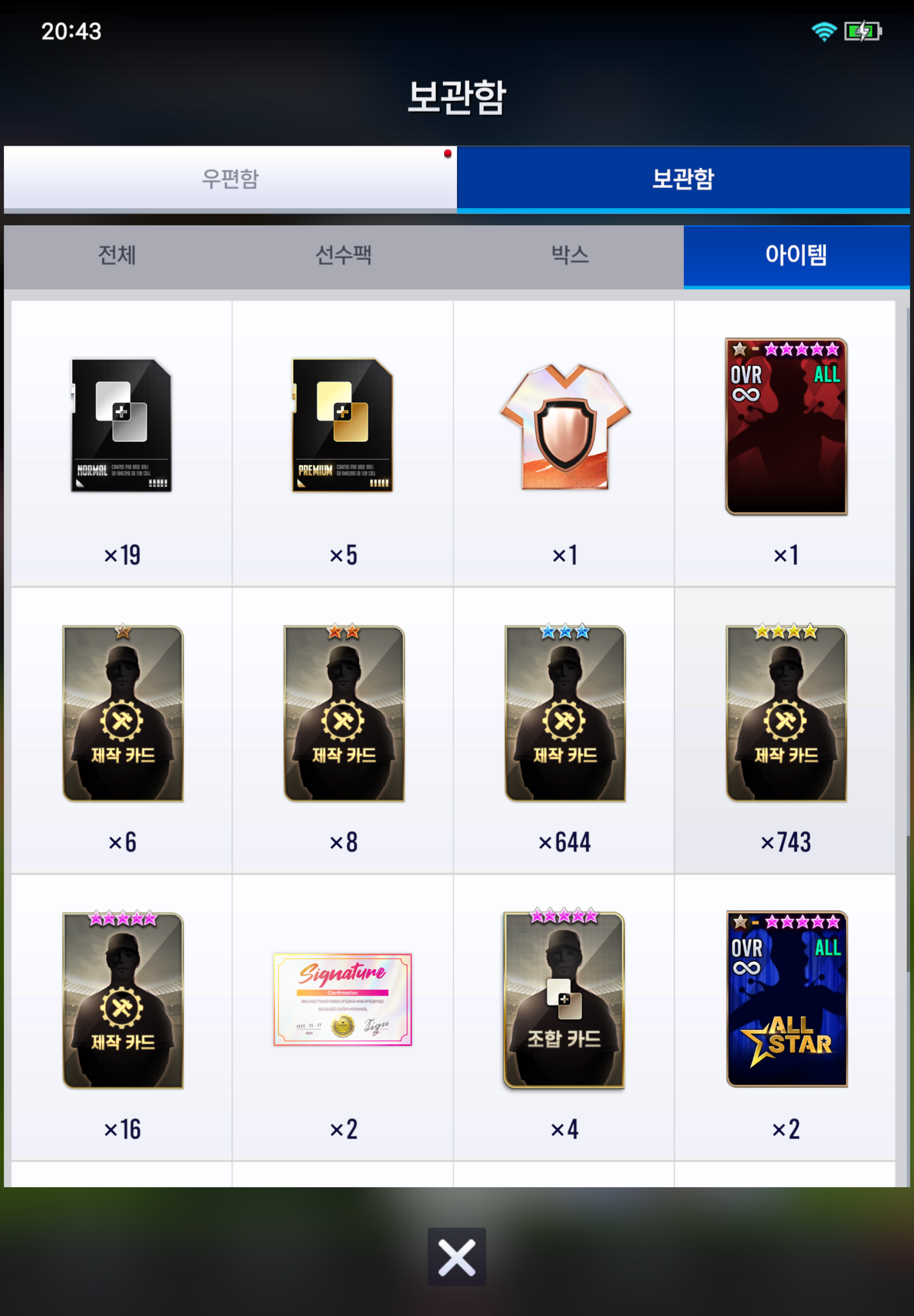This screenshot has height=1316, width=914.
Task: Select the 보관함 tab
Action: coord(683,178)
